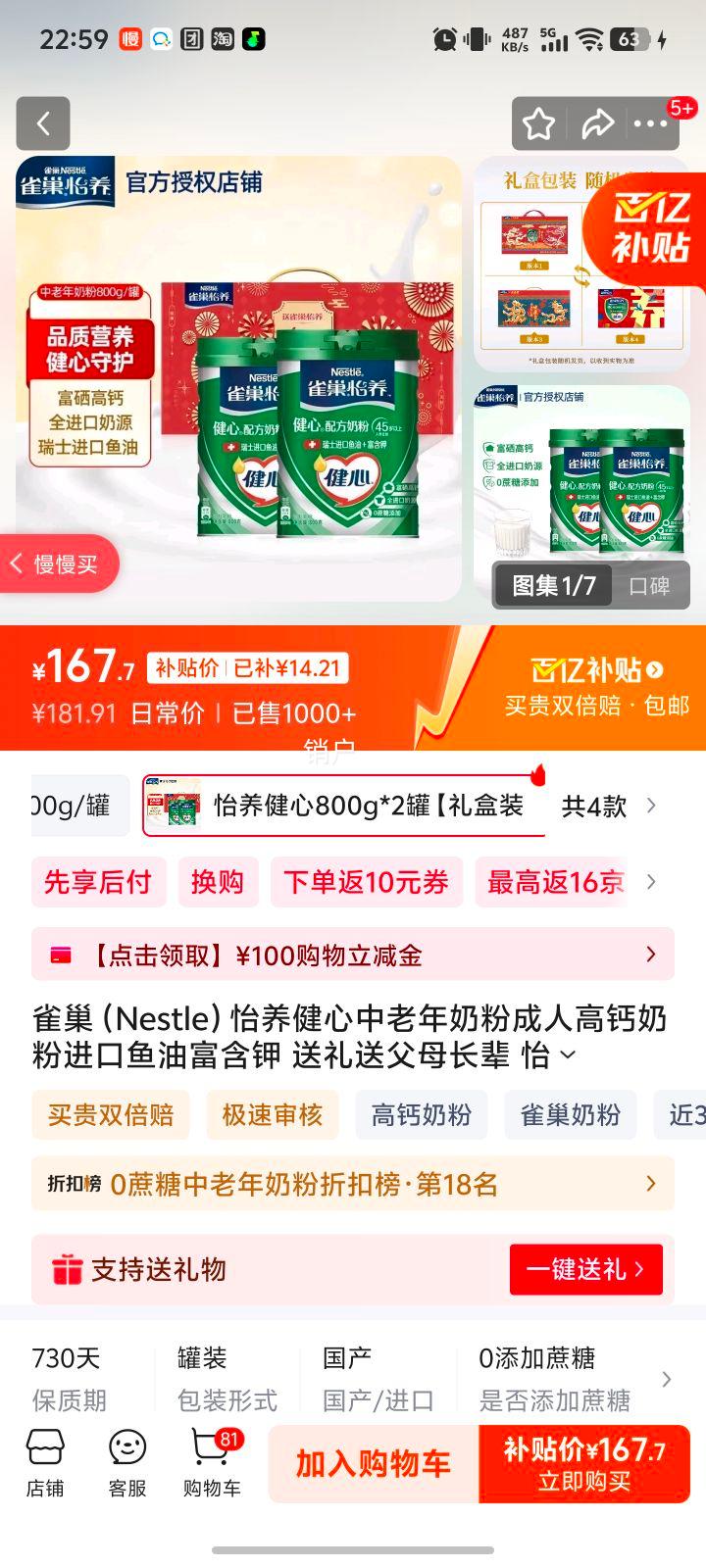Tap the 下单返10元券 promotion chip
706x1568 pixels.
pyautogui.click(x=366, y=882)
